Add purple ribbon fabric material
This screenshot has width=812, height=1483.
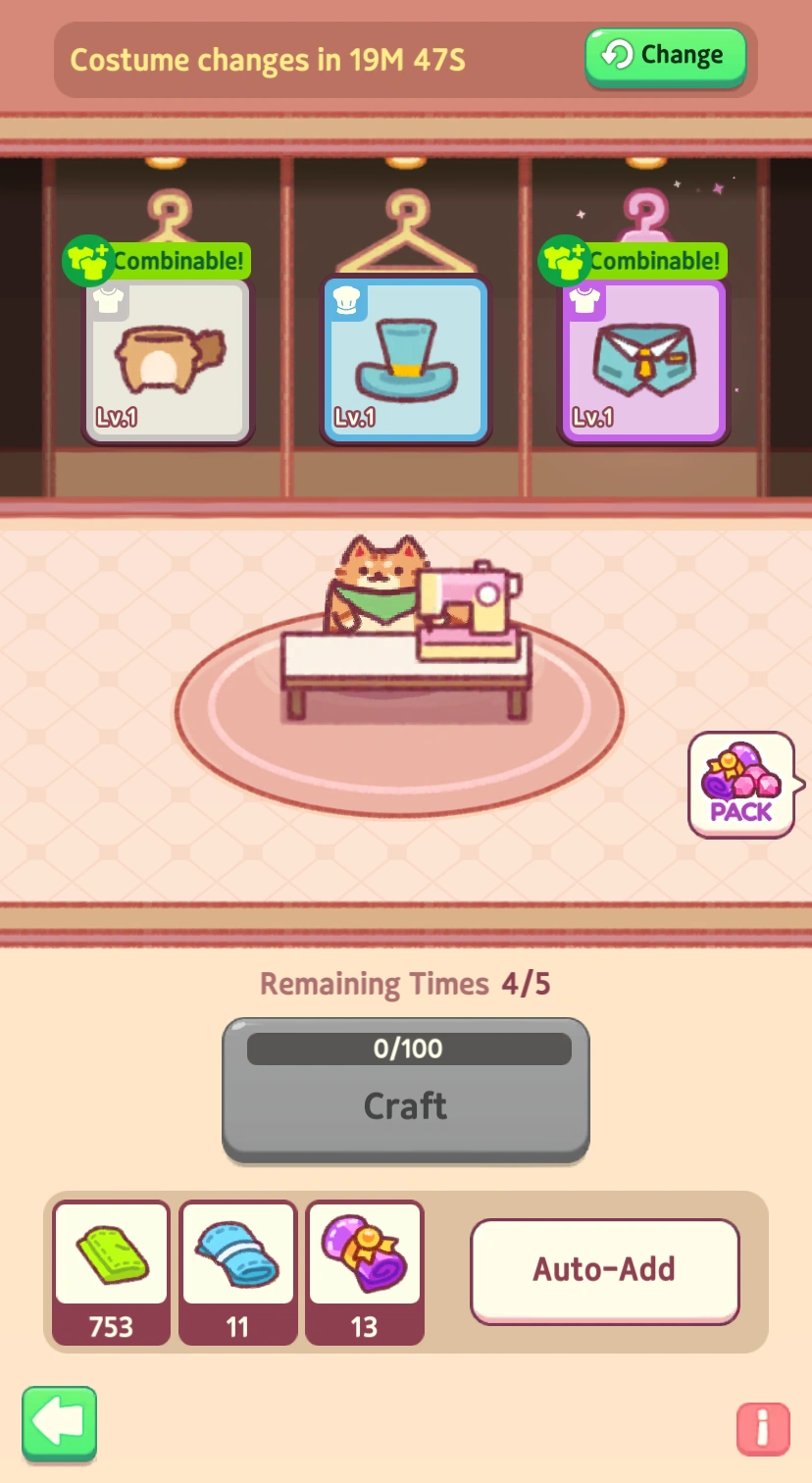(x=364, y=1271)
